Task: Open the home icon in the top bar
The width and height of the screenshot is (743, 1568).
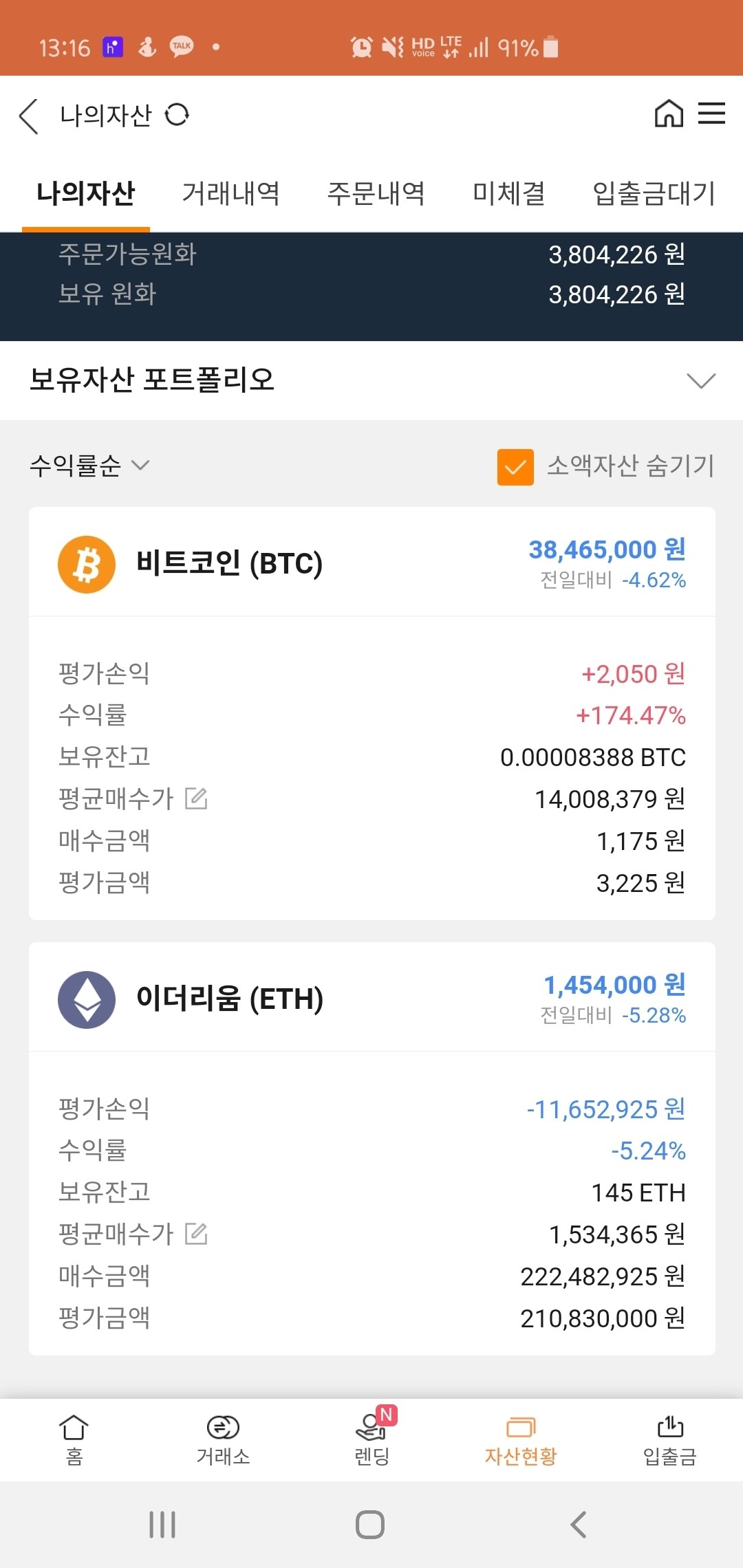Action: (668, 115)
